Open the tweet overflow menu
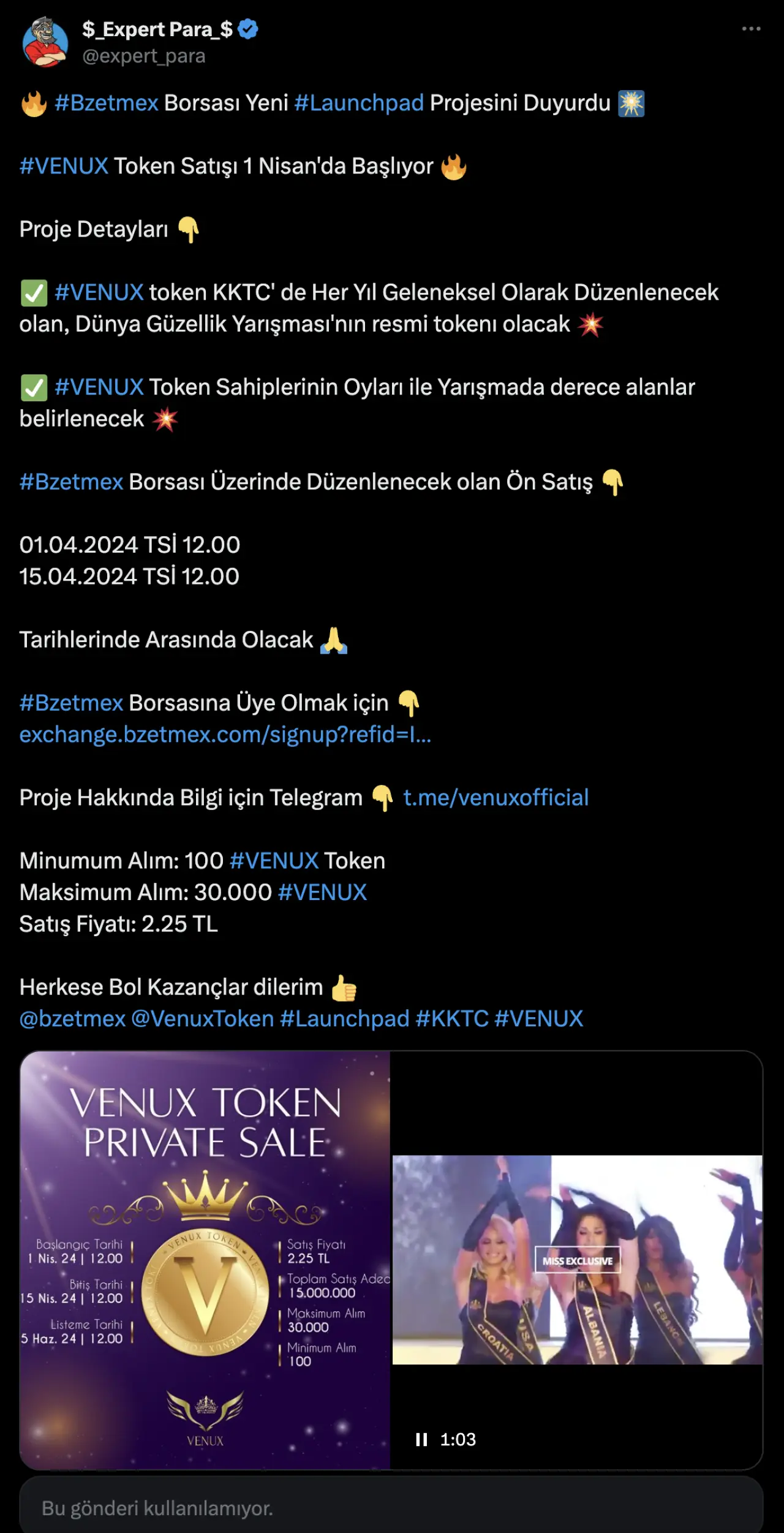 pyautogui.click(x=750, y=29)
